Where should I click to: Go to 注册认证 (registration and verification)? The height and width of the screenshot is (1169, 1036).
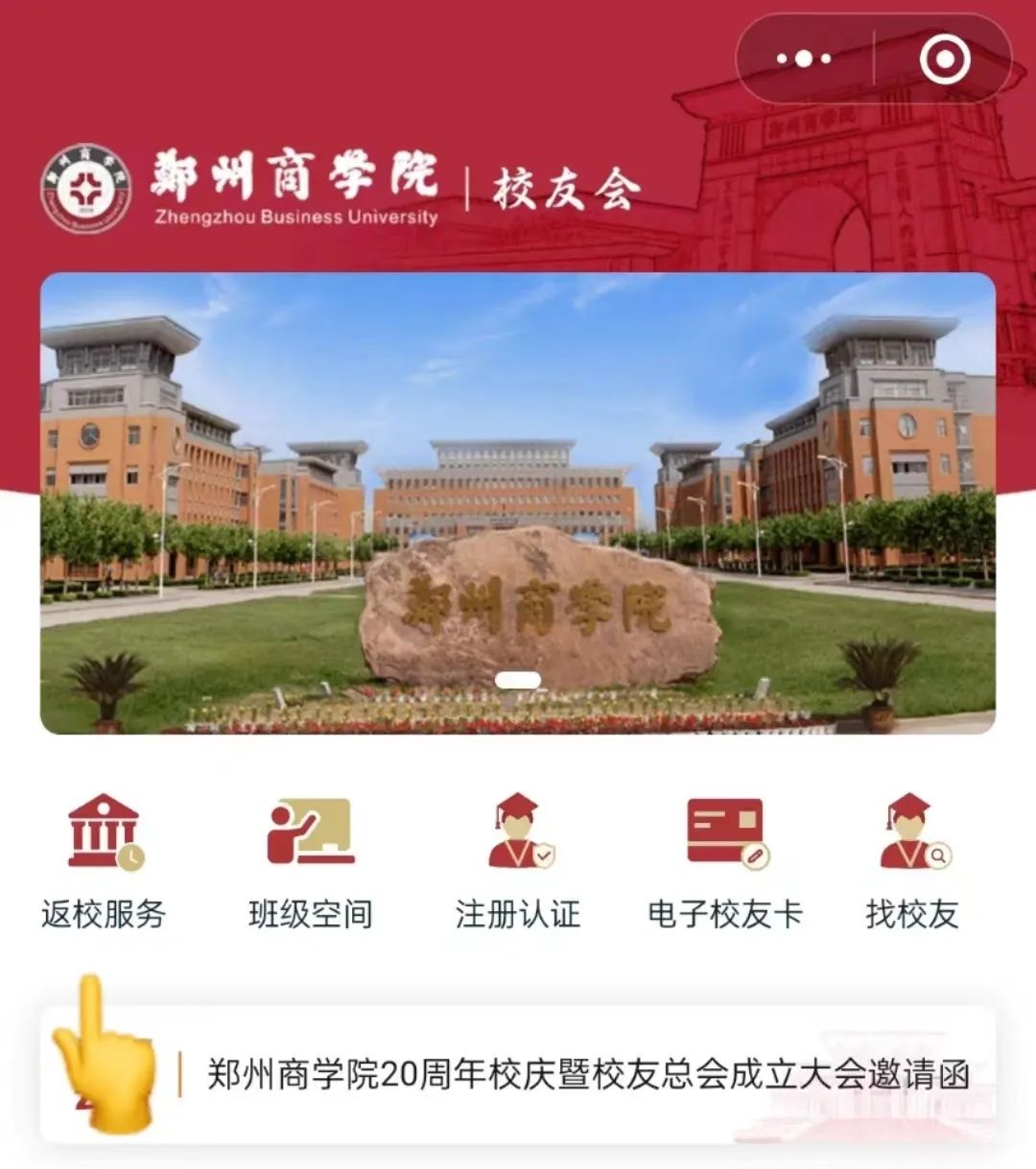click(518, 859)
